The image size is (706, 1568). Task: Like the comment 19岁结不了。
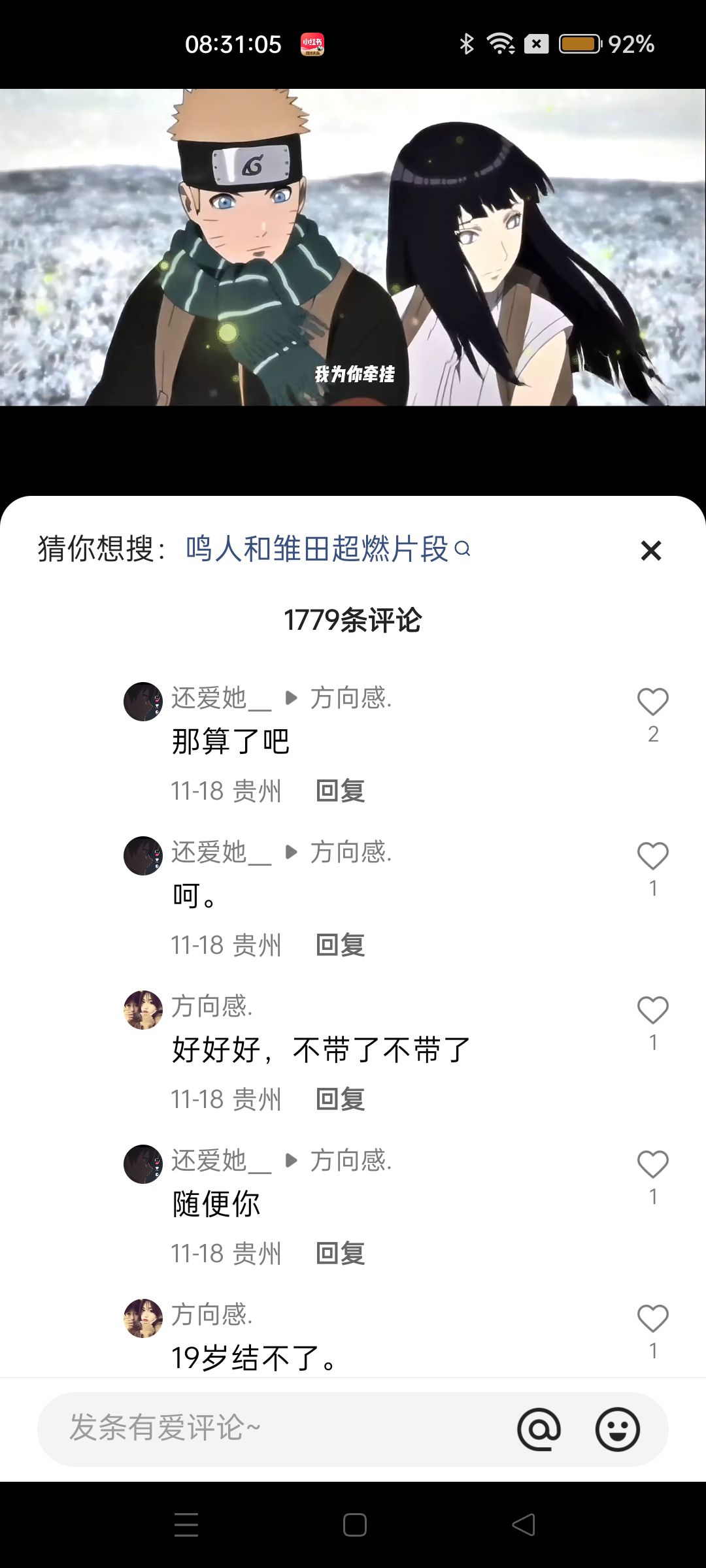652,1319
